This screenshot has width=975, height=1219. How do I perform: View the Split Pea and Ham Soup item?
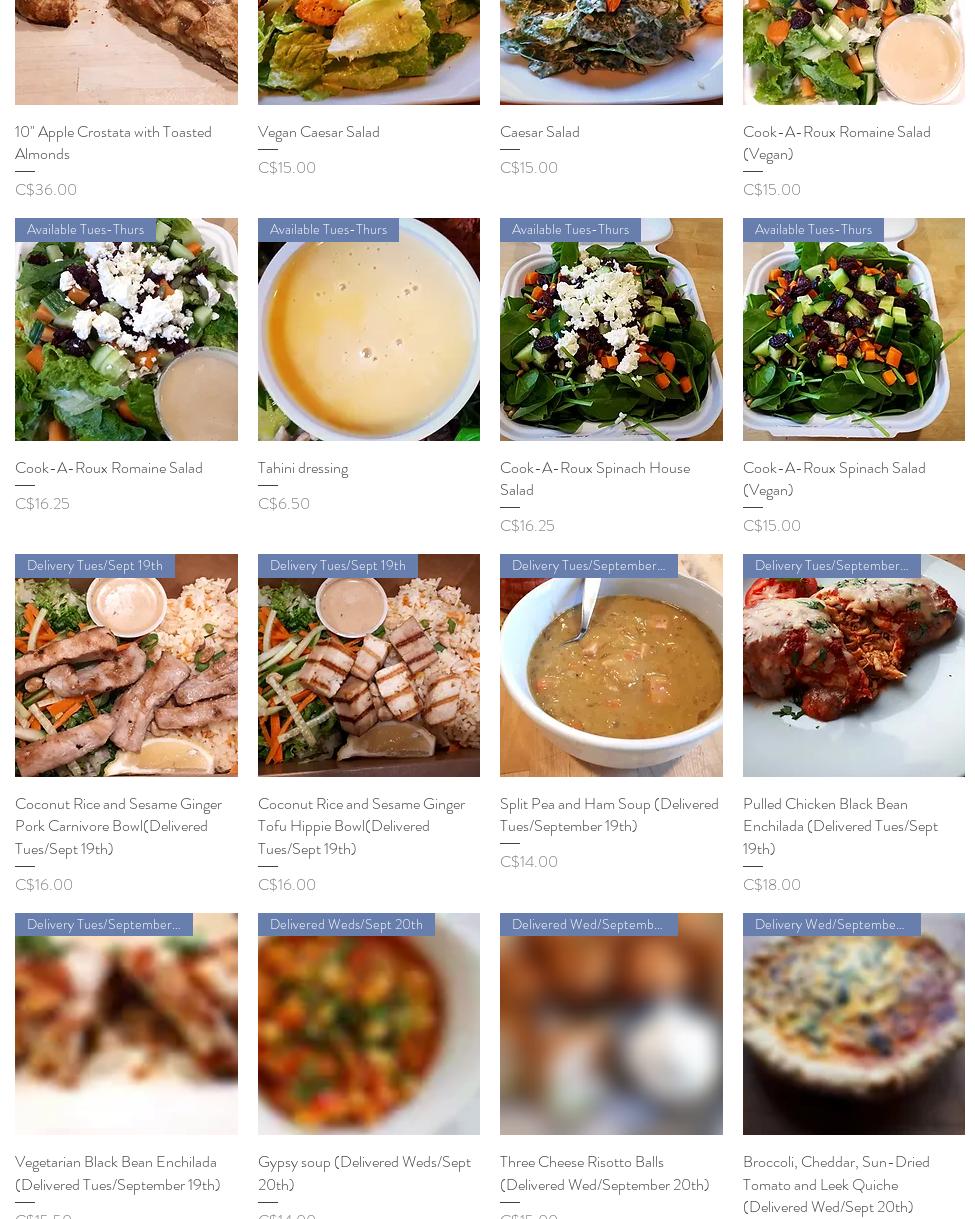click(609, 814)
